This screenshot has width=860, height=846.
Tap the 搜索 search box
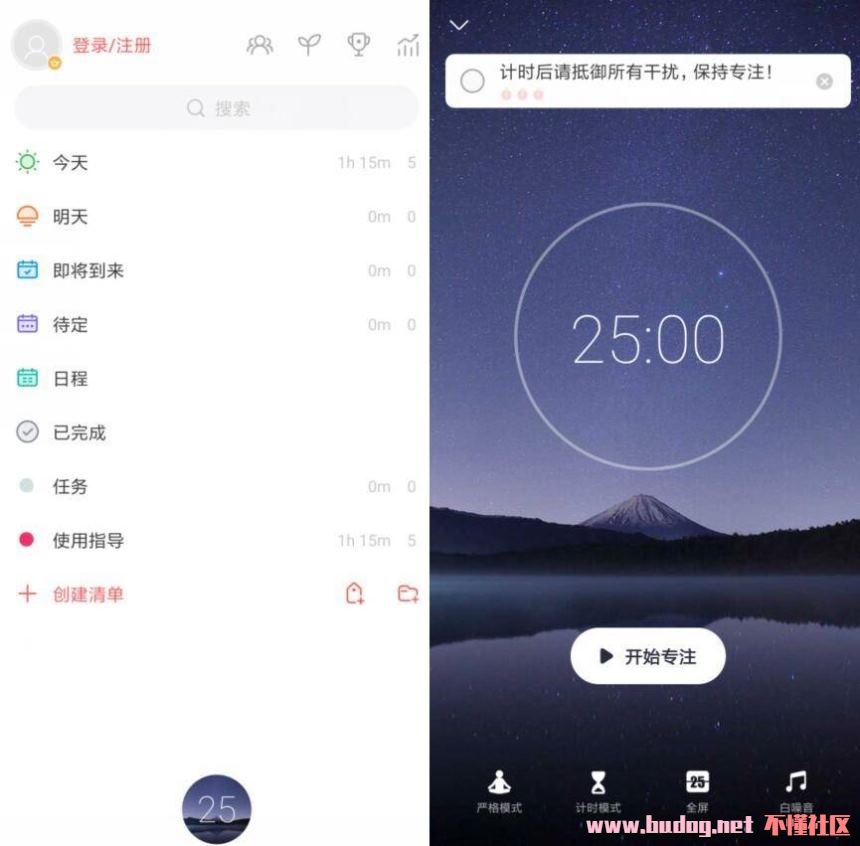(x=217, y=108)
